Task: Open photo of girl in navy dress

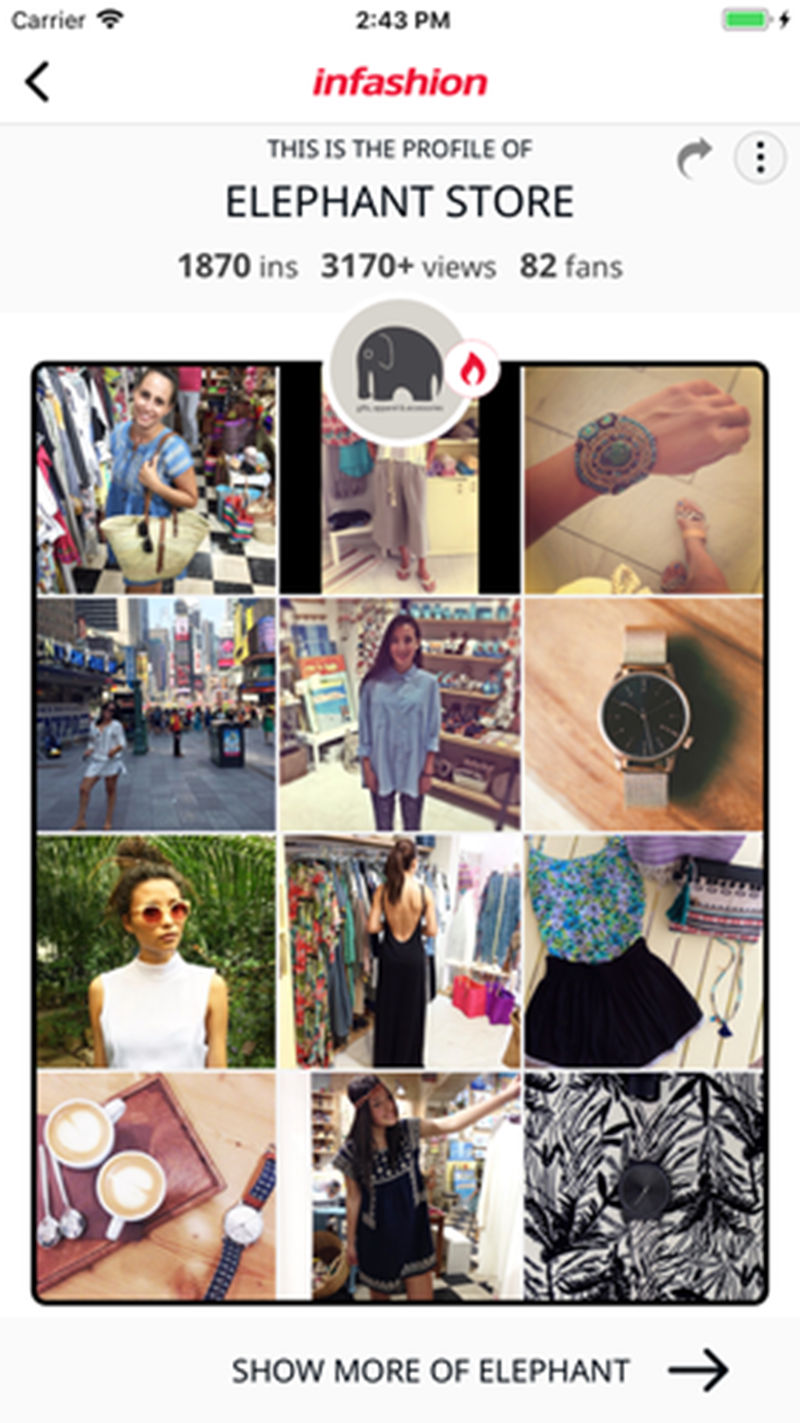Action: click(x=400, y=1185)
